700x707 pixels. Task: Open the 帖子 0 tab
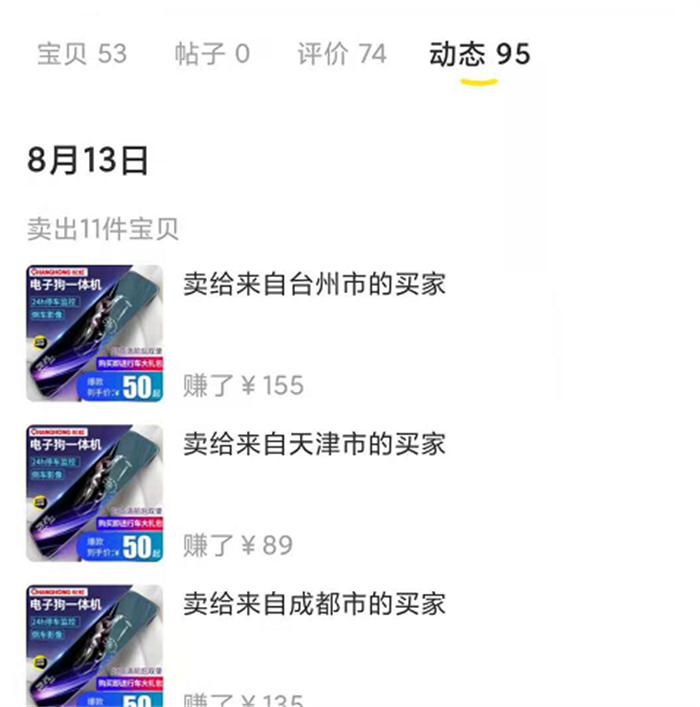click(x=212, y=54)
